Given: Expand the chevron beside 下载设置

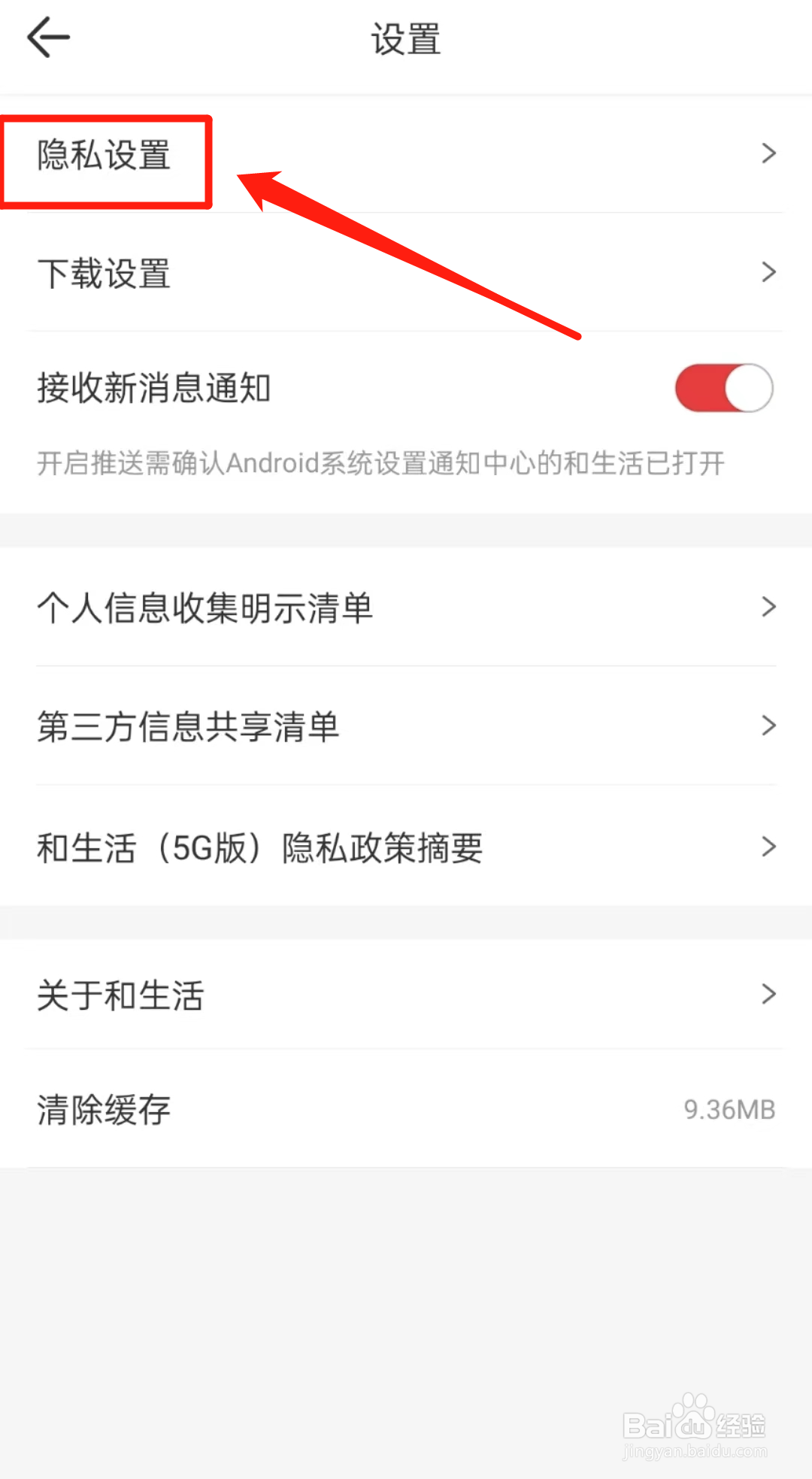Looking at the screenshot, I should pyautogui.click(x=768, y=271).
